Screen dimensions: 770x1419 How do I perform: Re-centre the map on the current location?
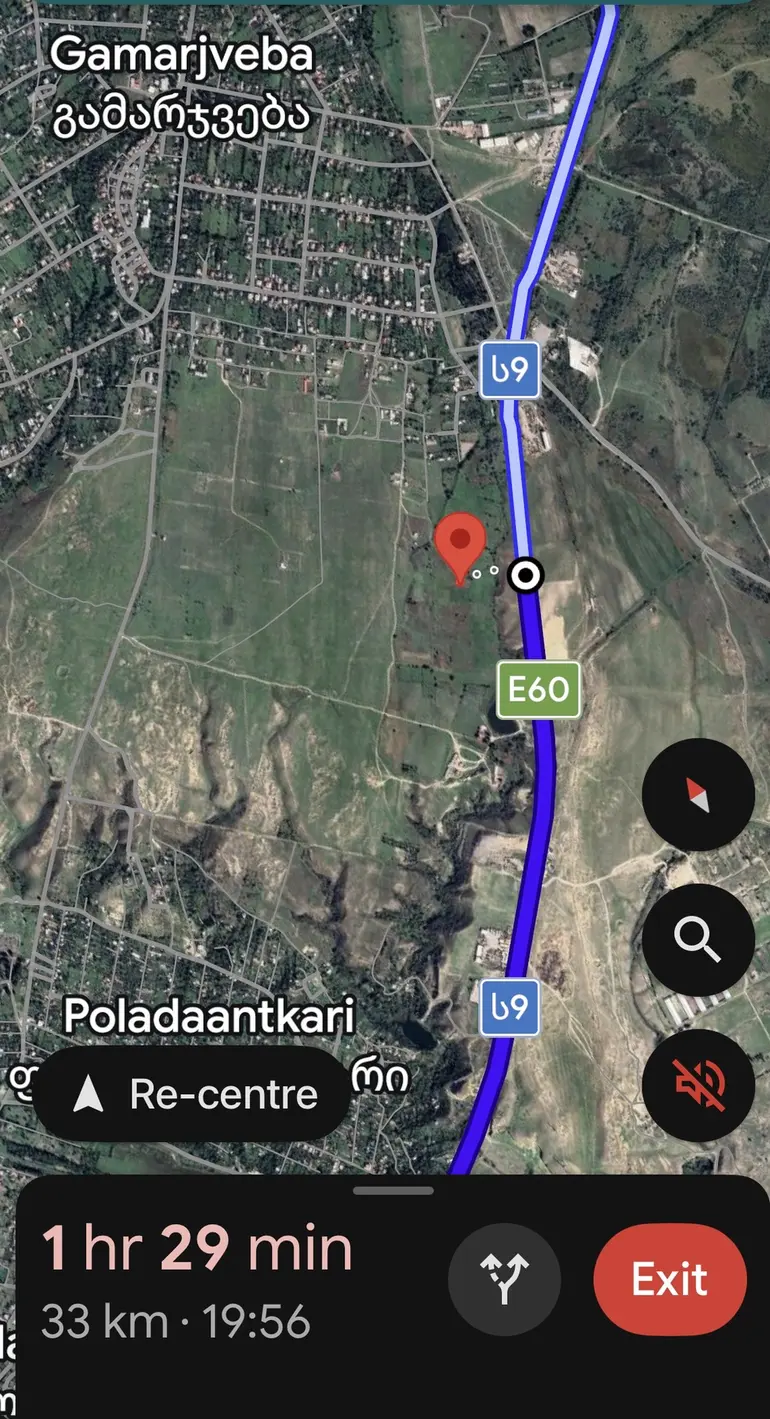tap(193, 1095)
